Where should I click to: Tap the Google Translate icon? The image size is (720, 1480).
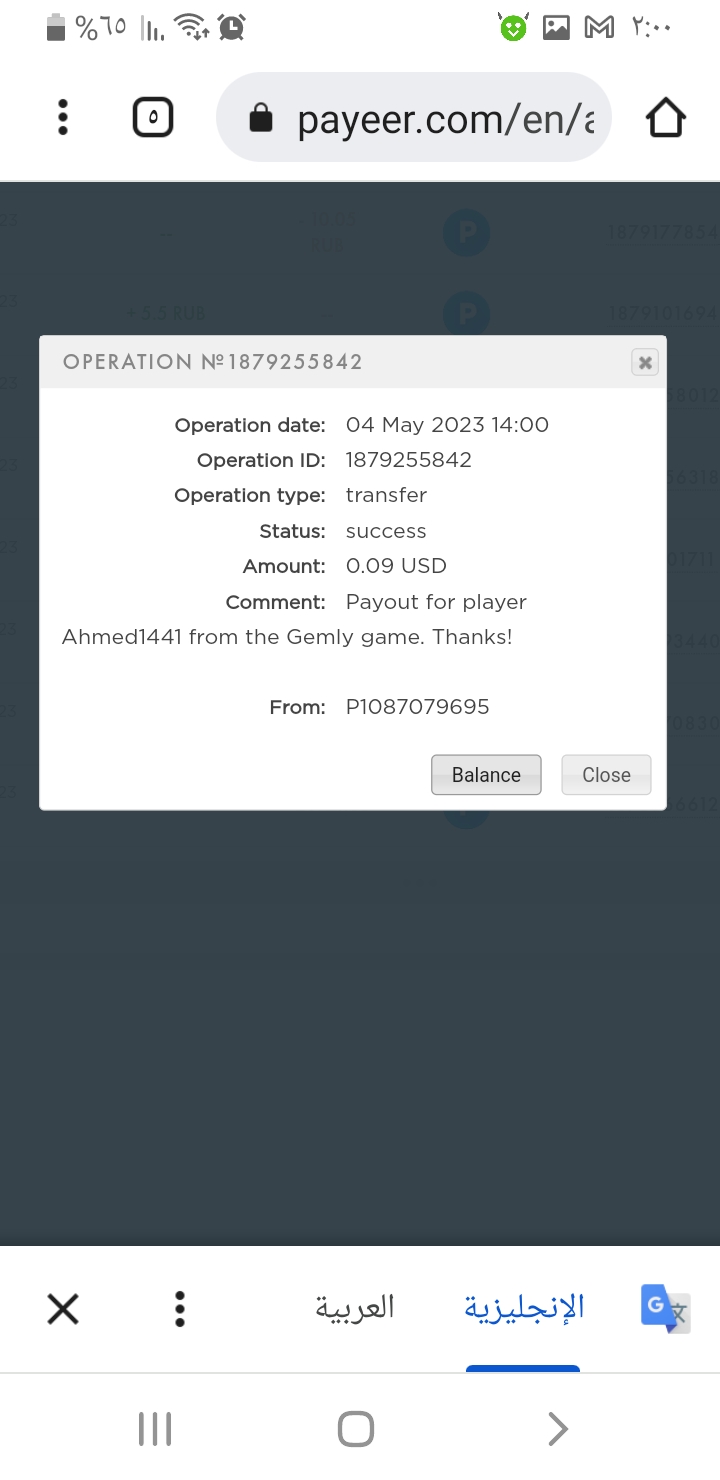(665, 1308)
